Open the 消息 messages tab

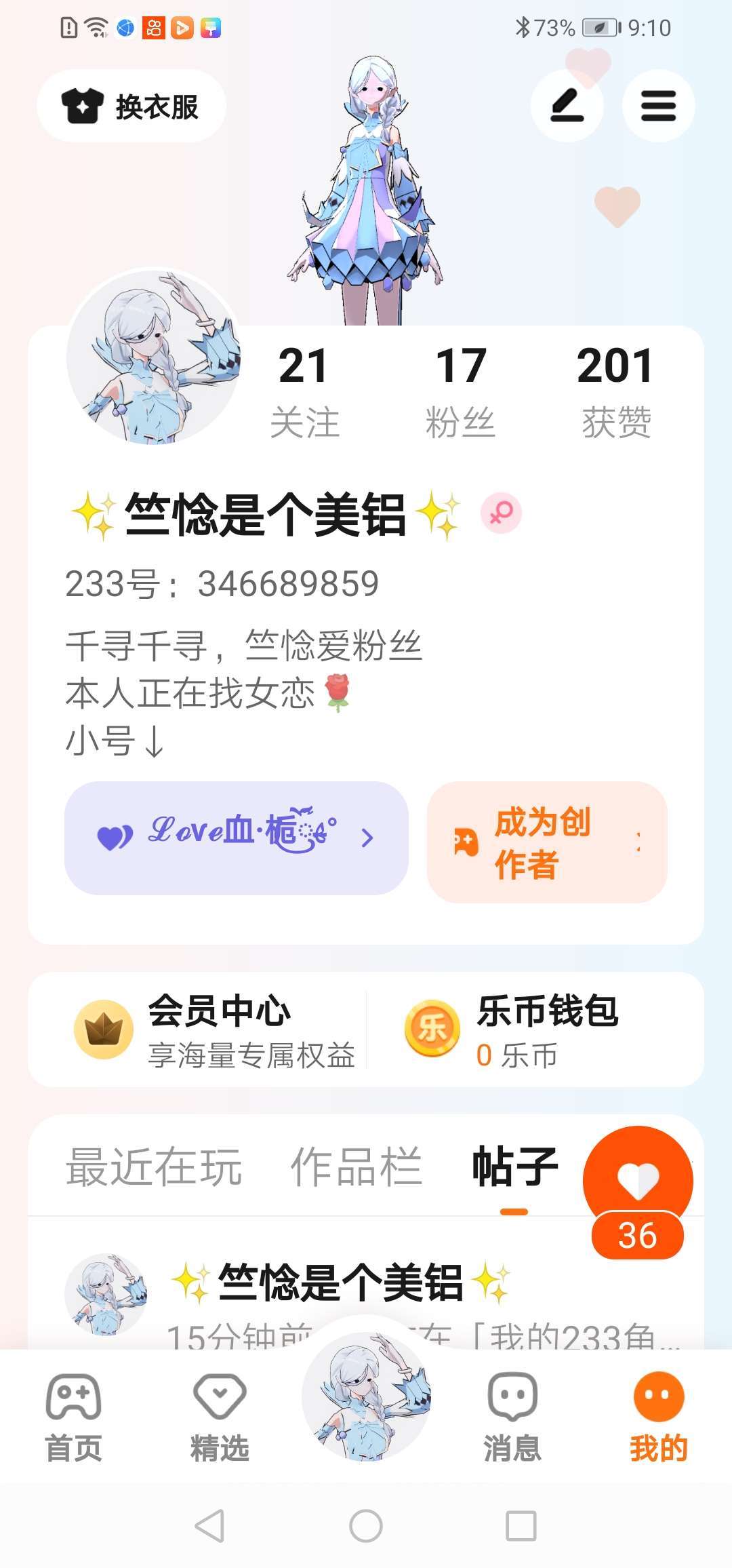click(512, 1417)
